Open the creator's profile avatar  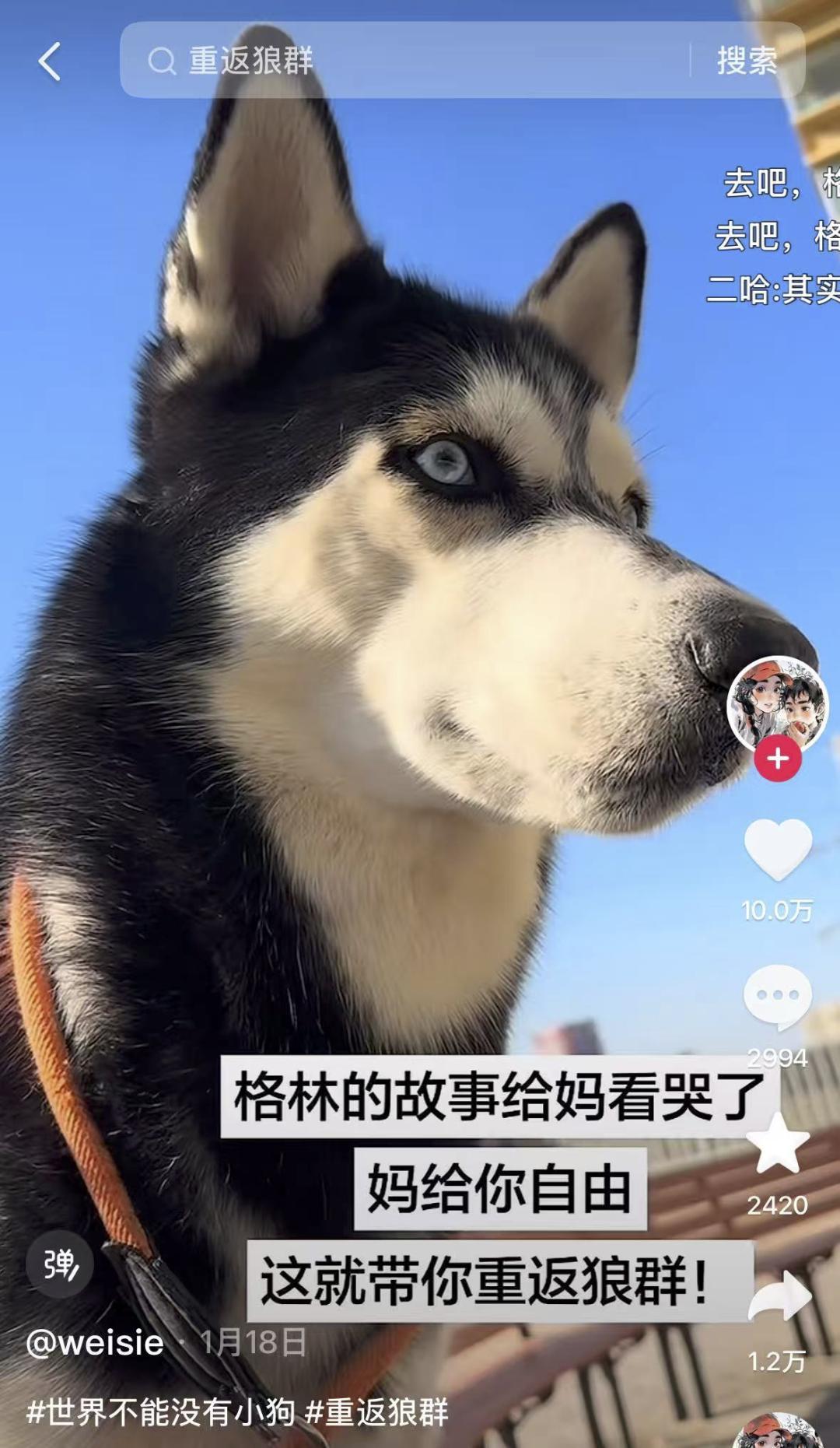[x=777, y=705]
